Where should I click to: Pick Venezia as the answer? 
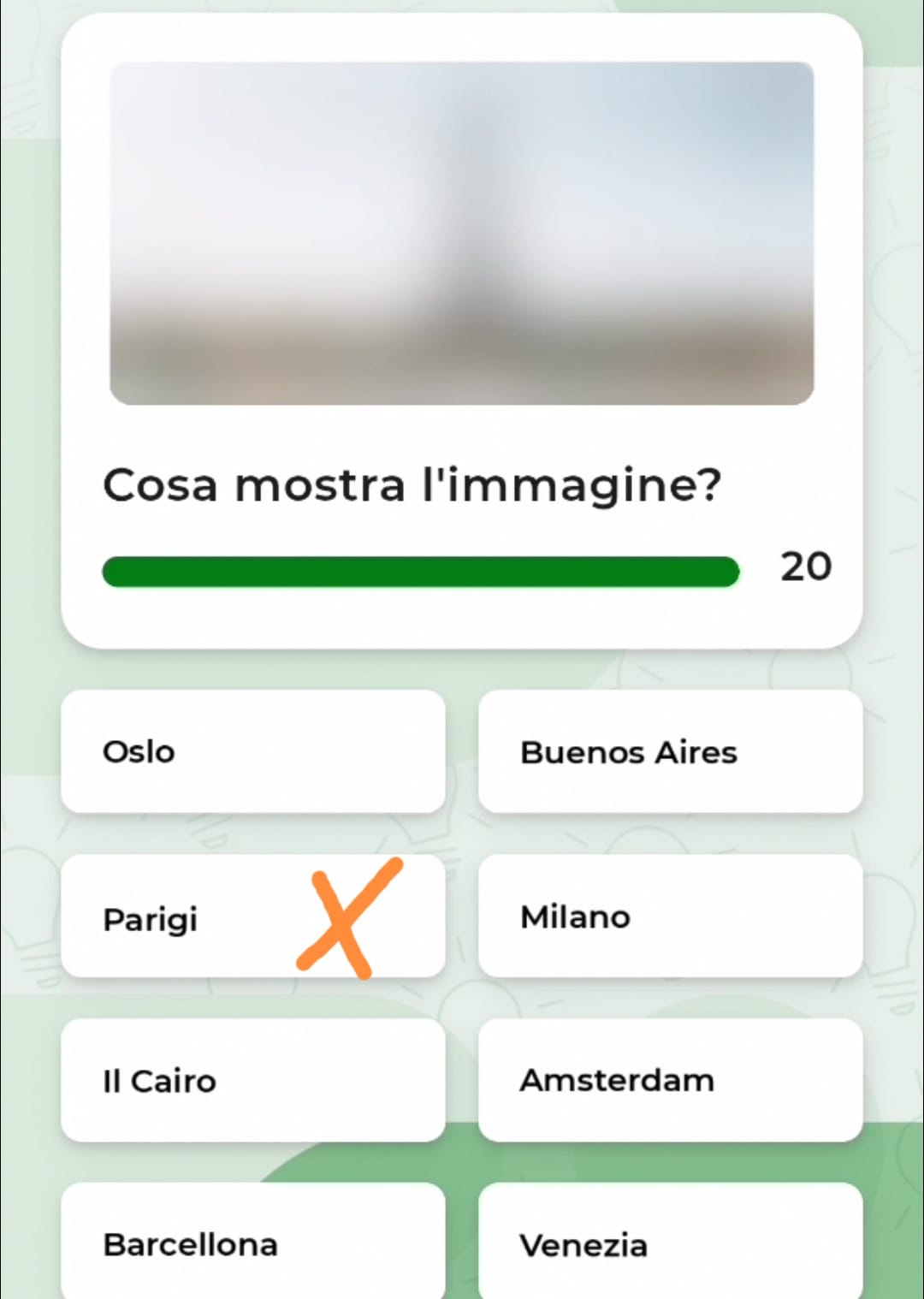coord(670,1243)
